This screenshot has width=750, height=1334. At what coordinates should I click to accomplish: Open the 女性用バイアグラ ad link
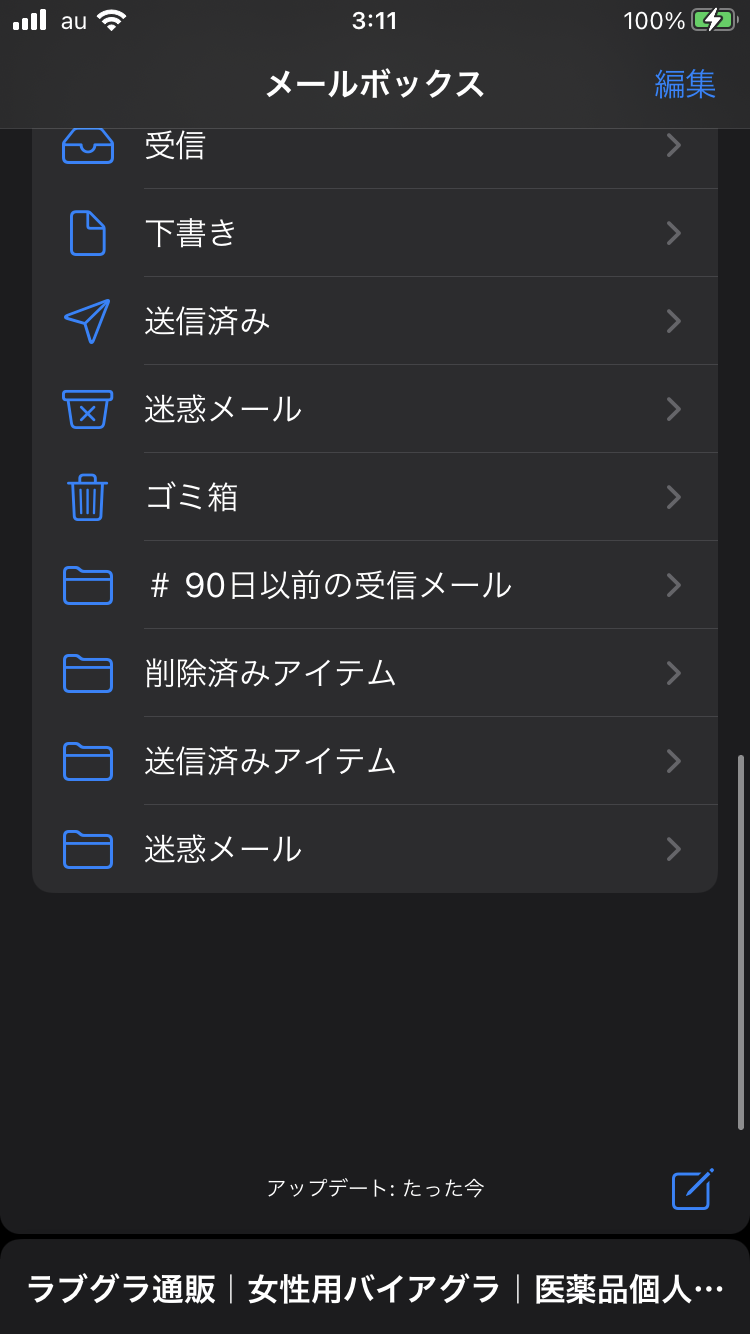(x=373, y=1289)
